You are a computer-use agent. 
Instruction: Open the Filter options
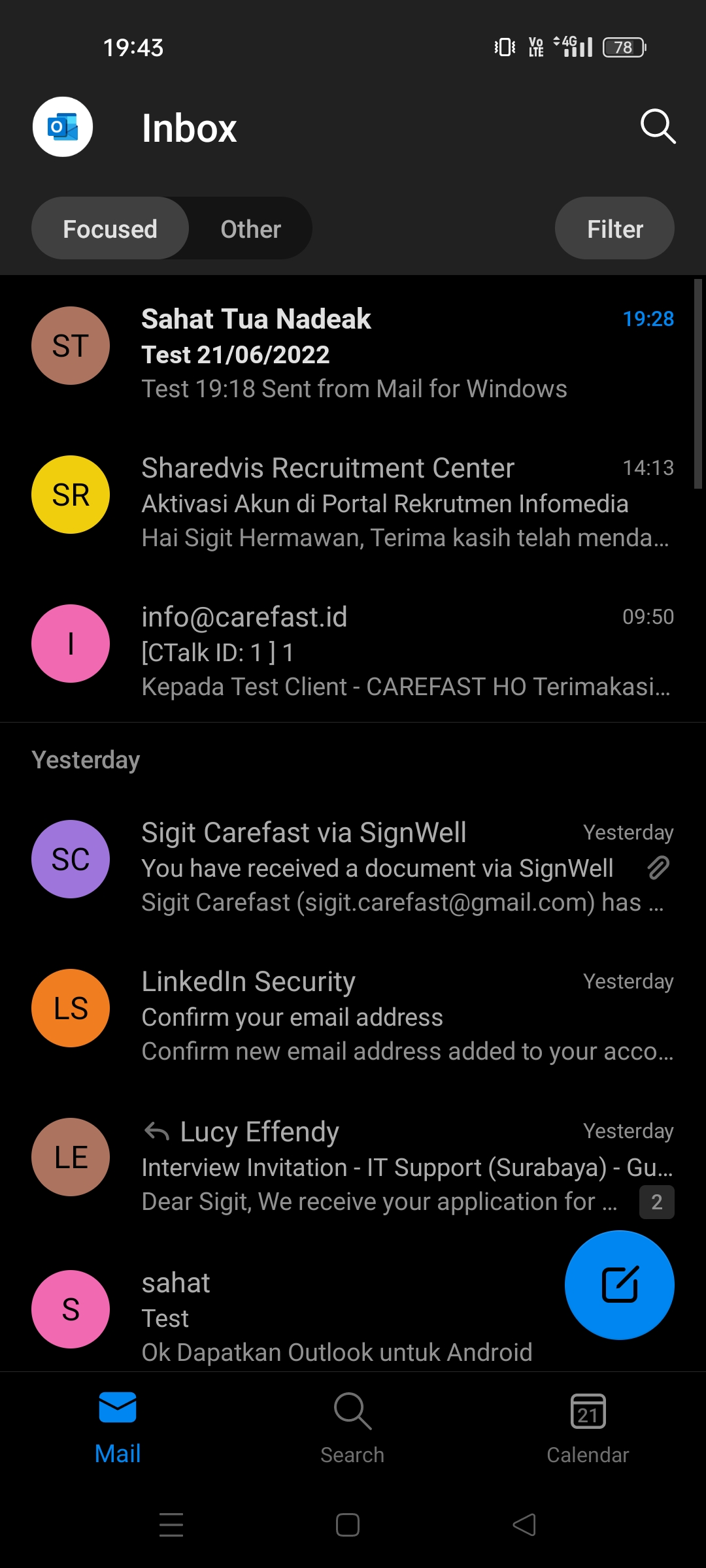pyautogui.click(x=614, y=229)
